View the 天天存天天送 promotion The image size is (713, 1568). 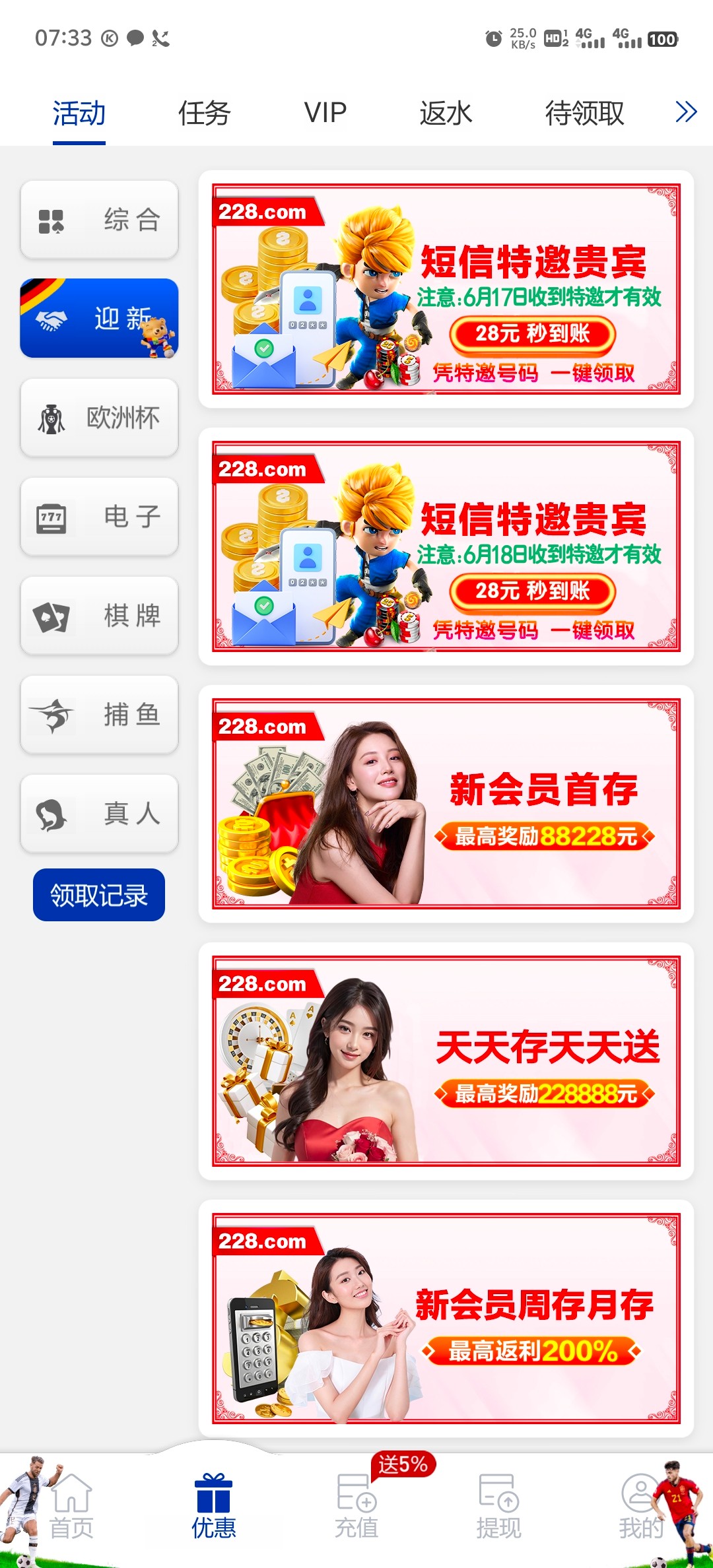coord(446,1061)
